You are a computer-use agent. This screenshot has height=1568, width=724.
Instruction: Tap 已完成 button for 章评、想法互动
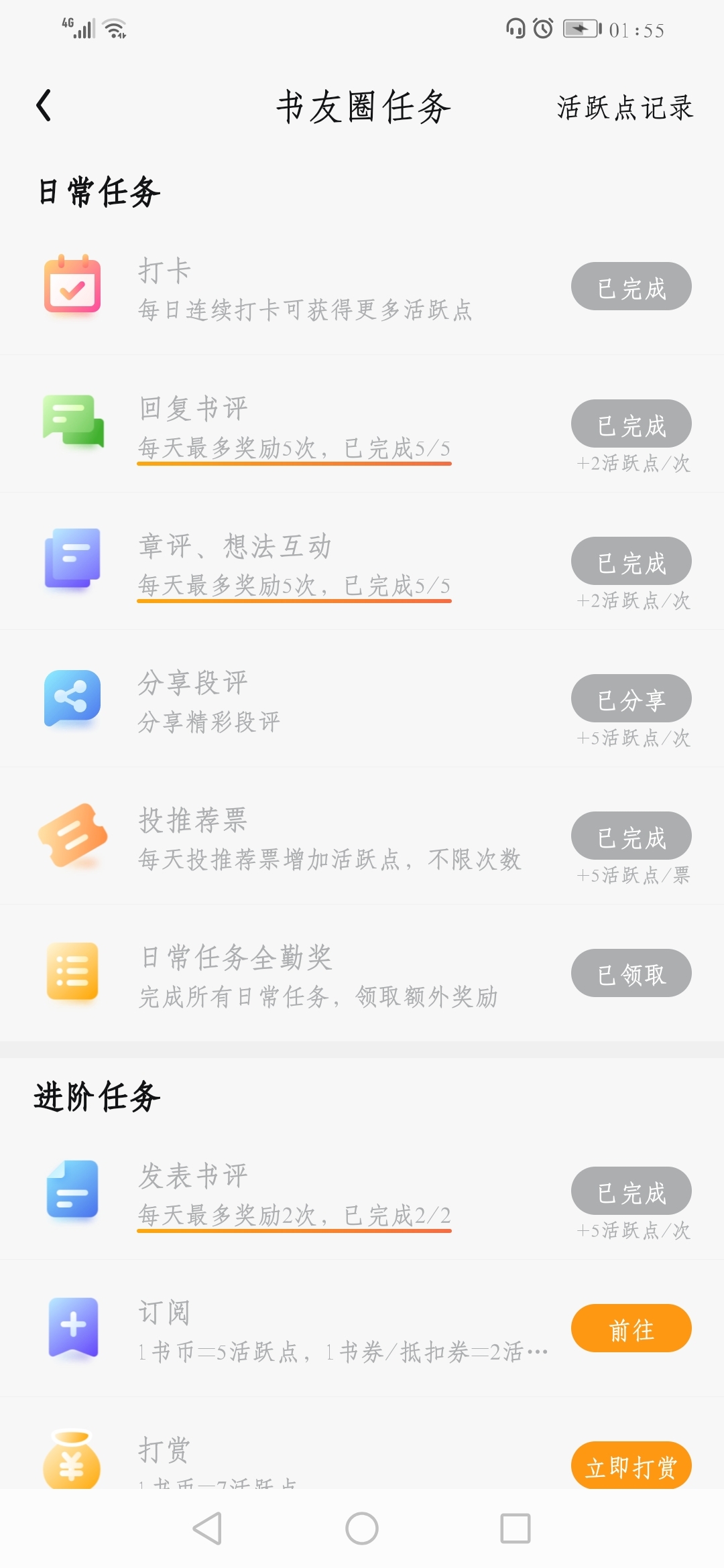coord(631,561)
